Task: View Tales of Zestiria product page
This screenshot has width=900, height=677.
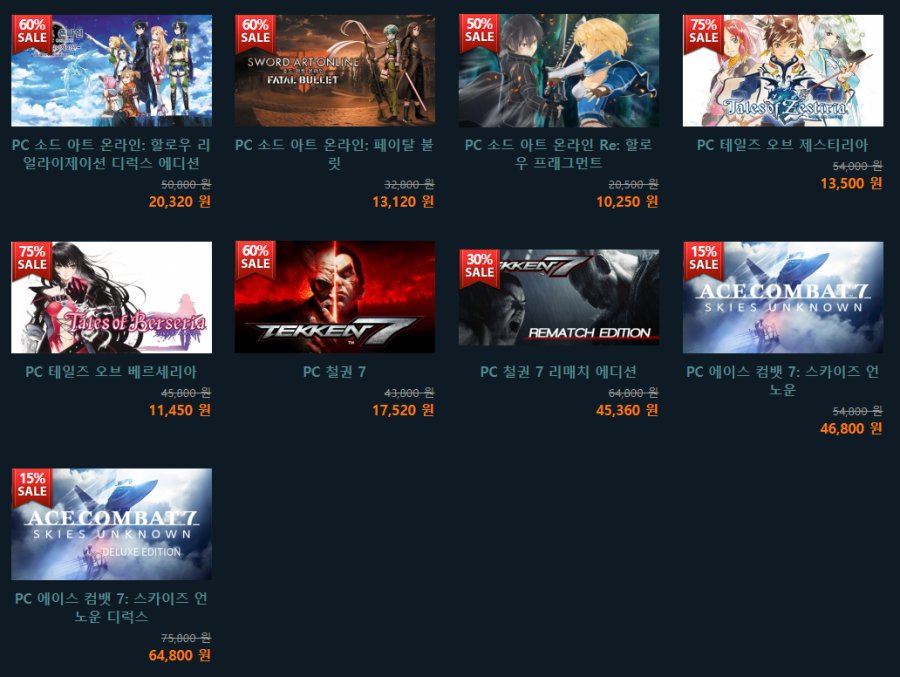Action: [x=782, y=71]
